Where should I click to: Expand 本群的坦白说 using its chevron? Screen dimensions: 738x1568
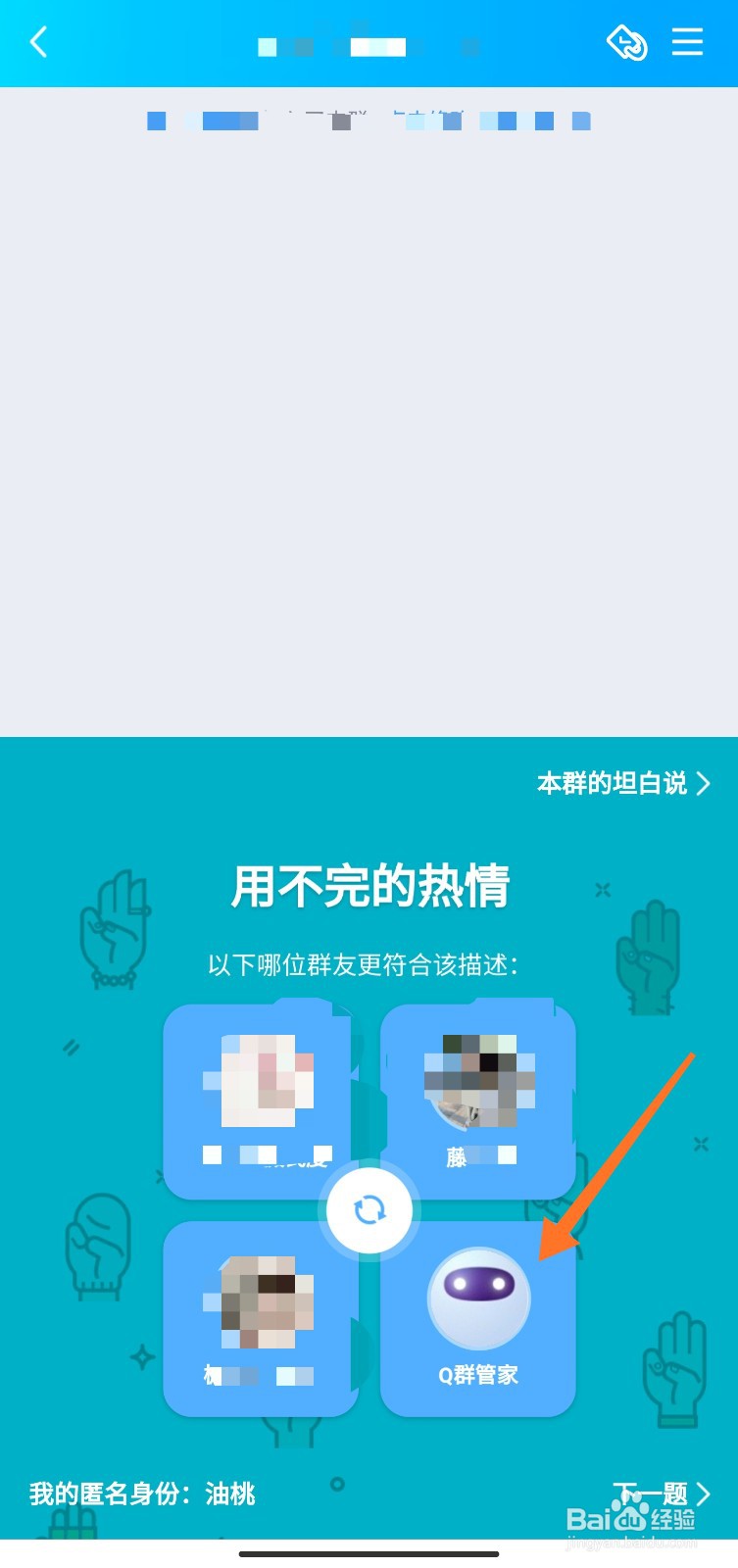point(705,784)
